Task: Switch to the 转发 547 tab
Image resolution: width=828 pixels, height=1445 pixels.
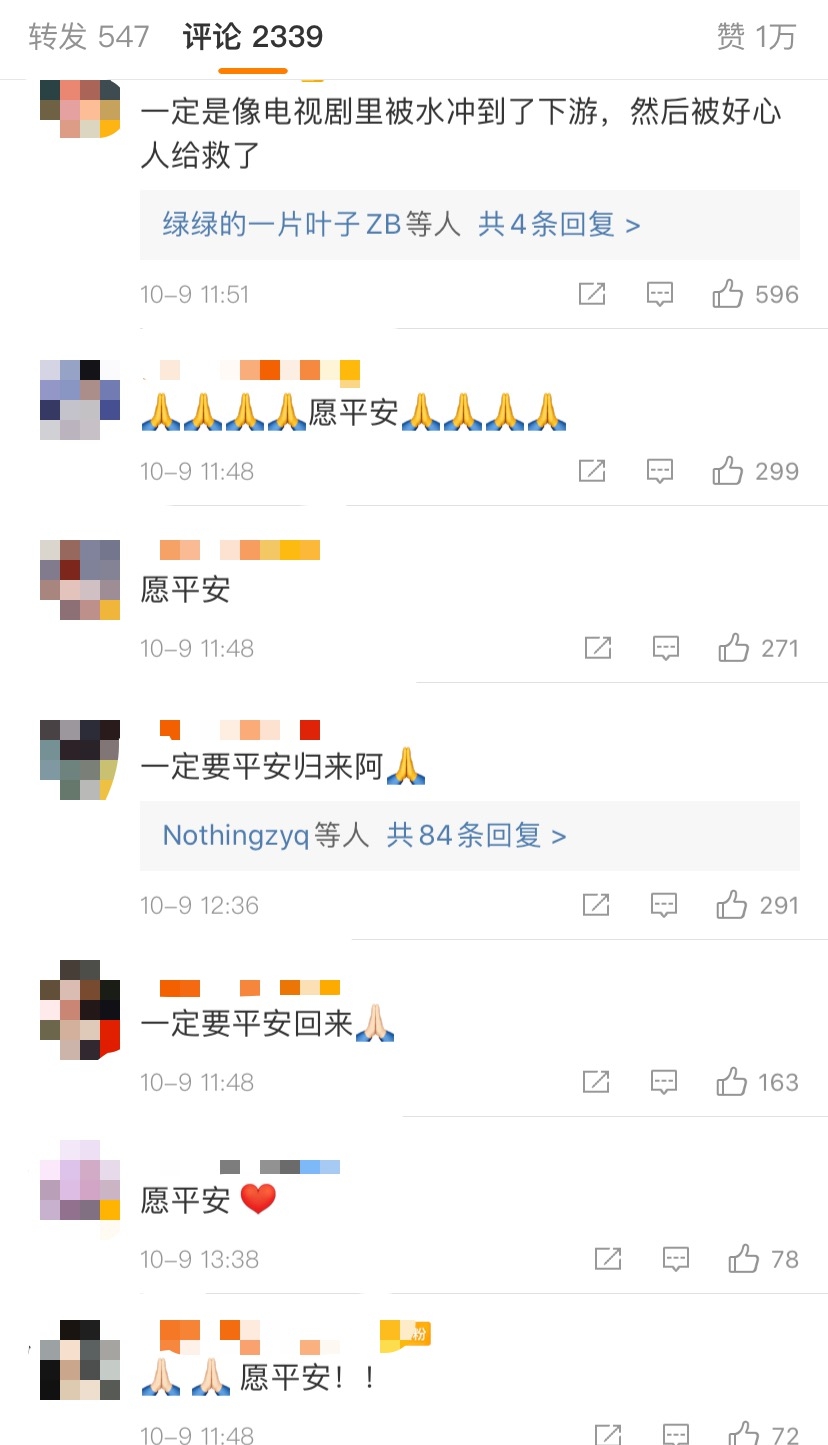Action: click(x=88, y=38)
